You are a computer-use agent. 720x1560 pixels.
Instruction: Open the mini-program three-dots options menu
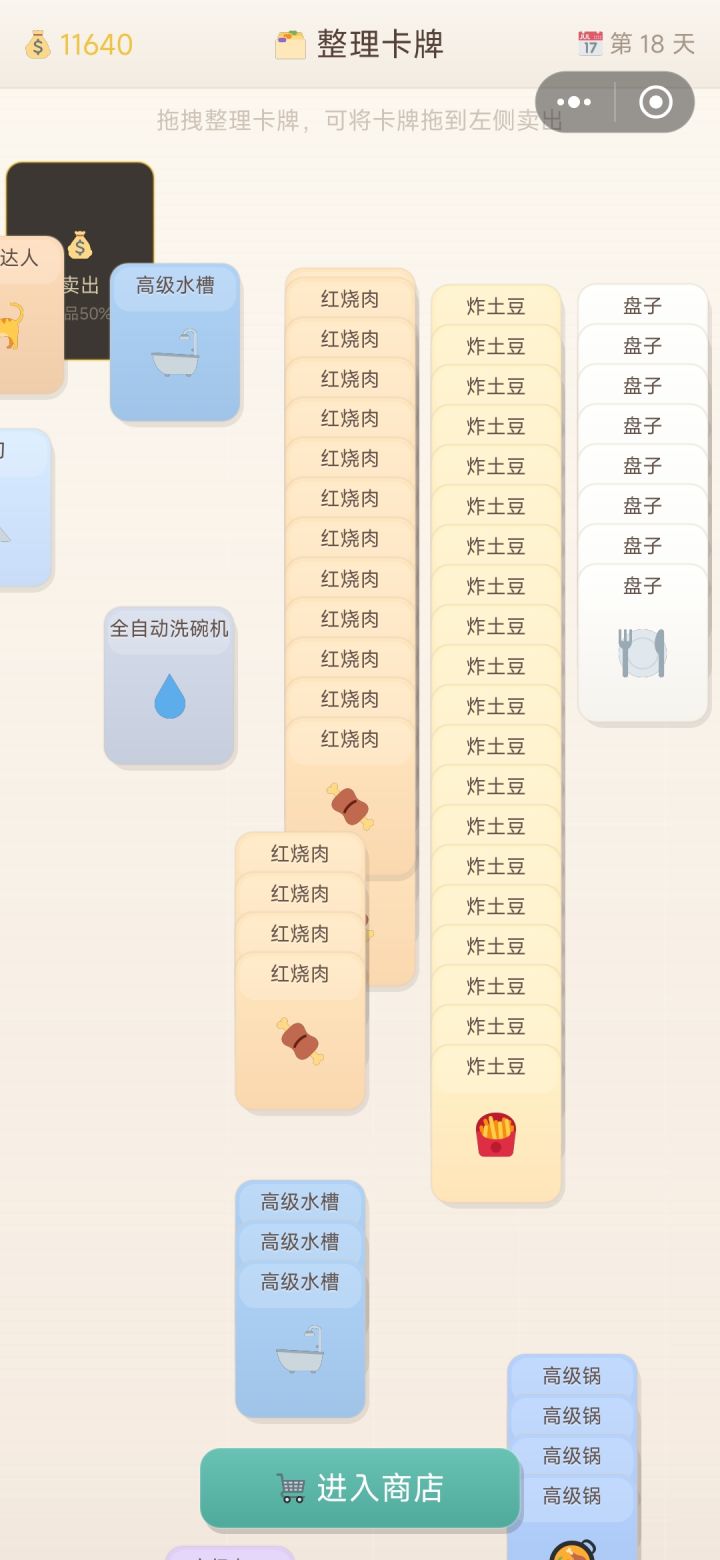tap(572, 101)
